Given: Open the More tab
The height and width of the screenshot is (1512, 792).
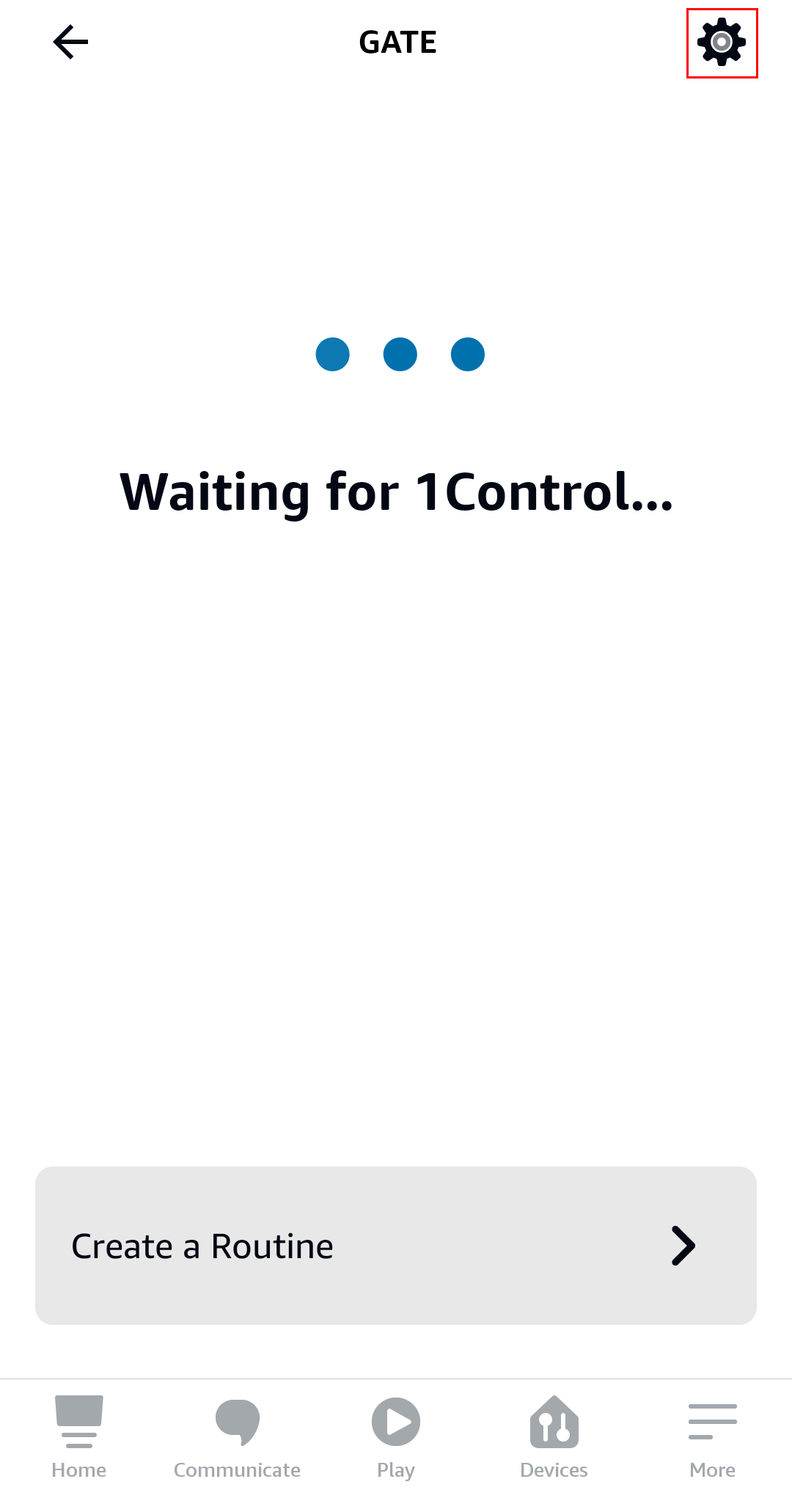Looking at the screenshot, I should 713,1437.
